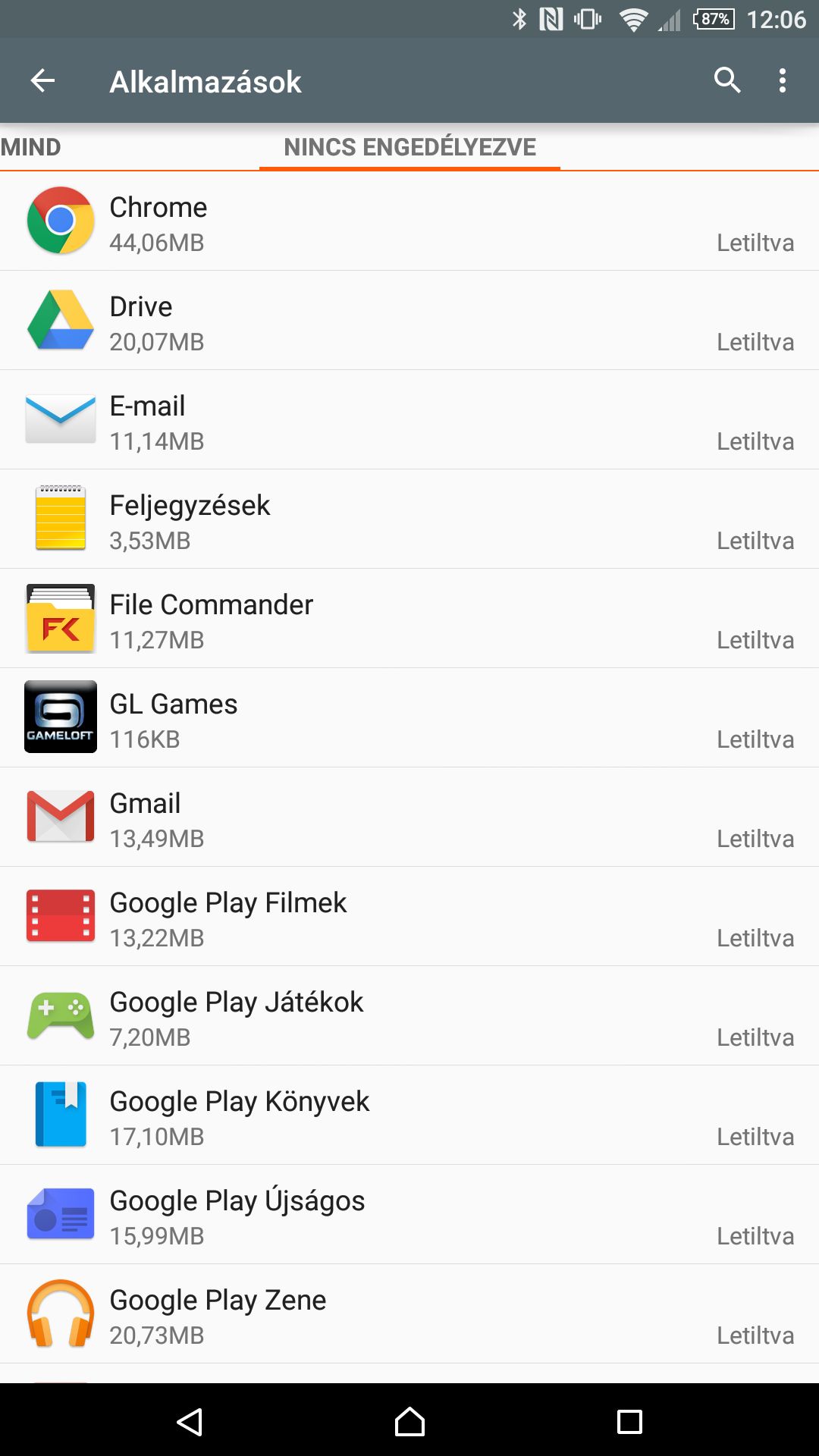
Task: Open the overflow menu
Action: point(783,80)
